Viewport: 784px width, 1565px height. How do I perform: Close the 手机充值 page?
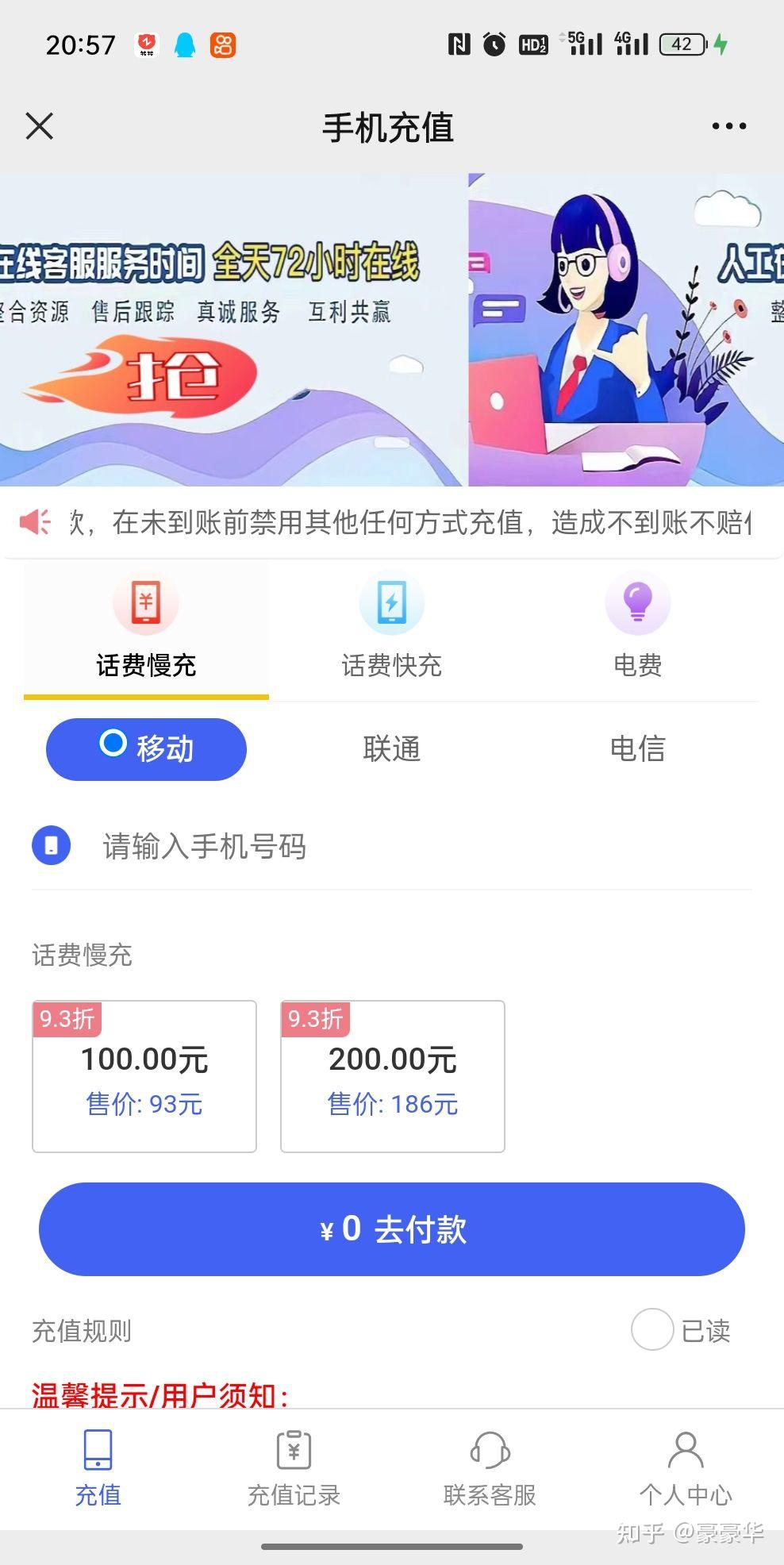click(39, 126)
